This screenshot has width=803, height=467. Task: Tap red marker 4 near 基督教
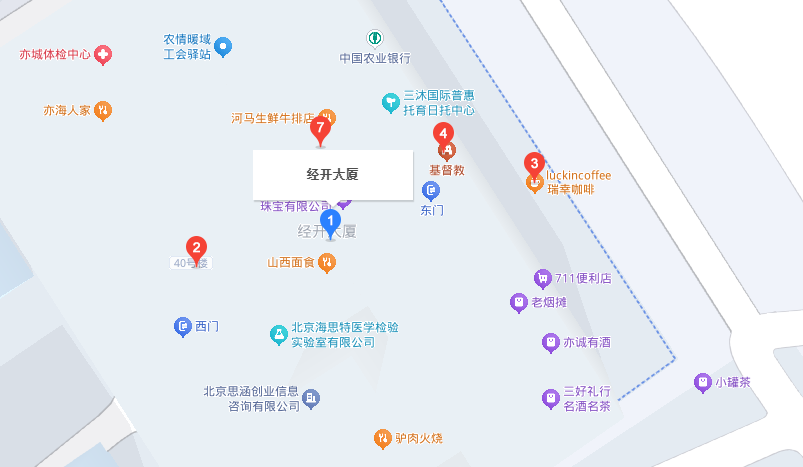coord(443,134)
